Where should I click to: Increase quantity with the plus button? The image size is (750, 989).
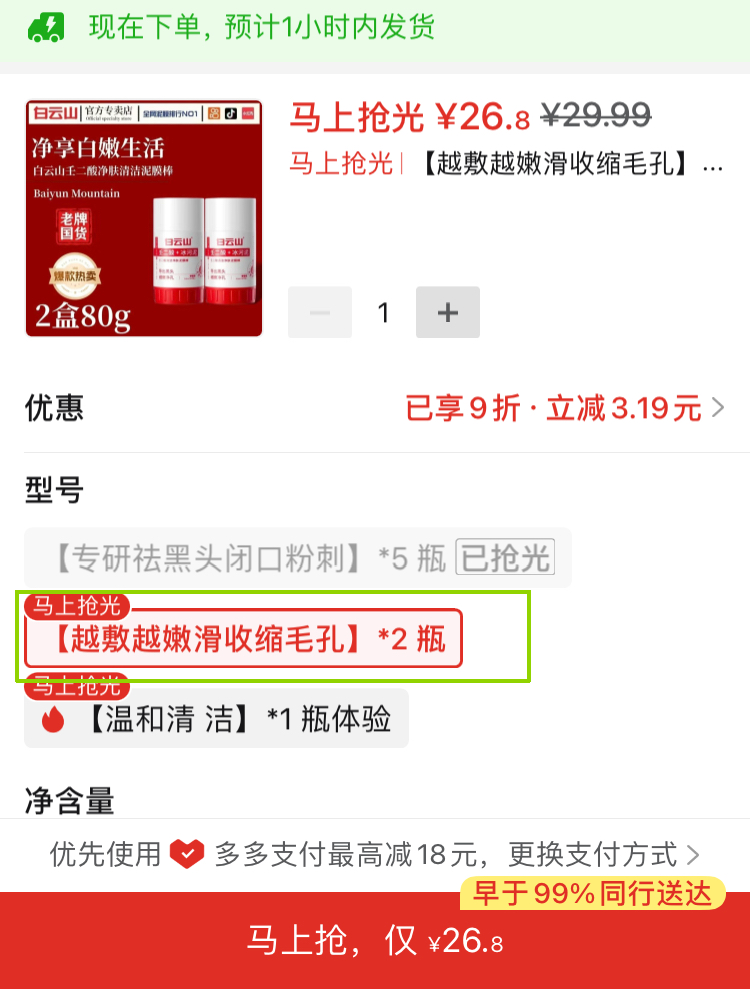(448, 313)
